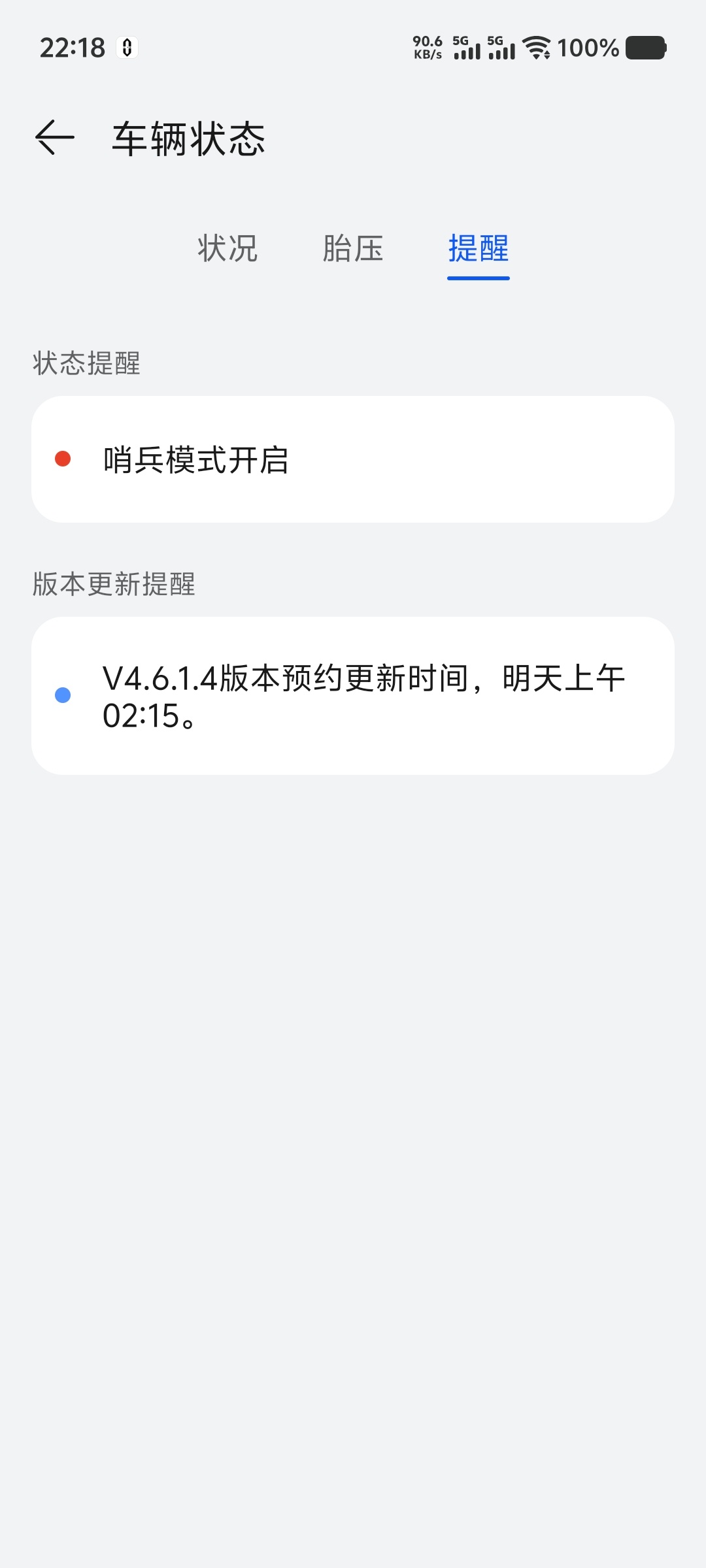706x1568 pixels.
Task: Select the 提醒 tab
Action: point(479,248)
